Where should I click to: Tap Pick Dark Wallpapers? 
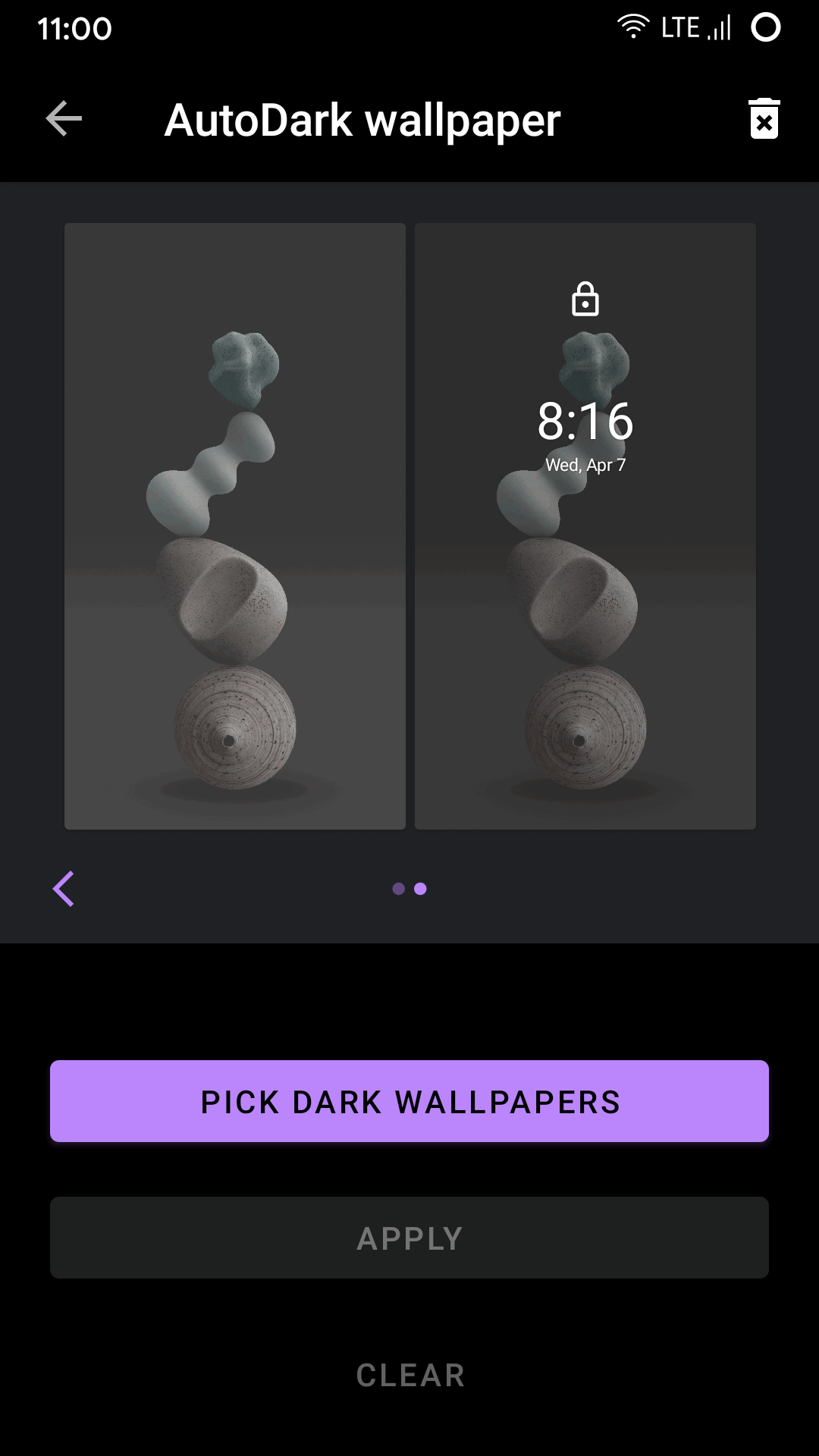[x=409, y=1101]
